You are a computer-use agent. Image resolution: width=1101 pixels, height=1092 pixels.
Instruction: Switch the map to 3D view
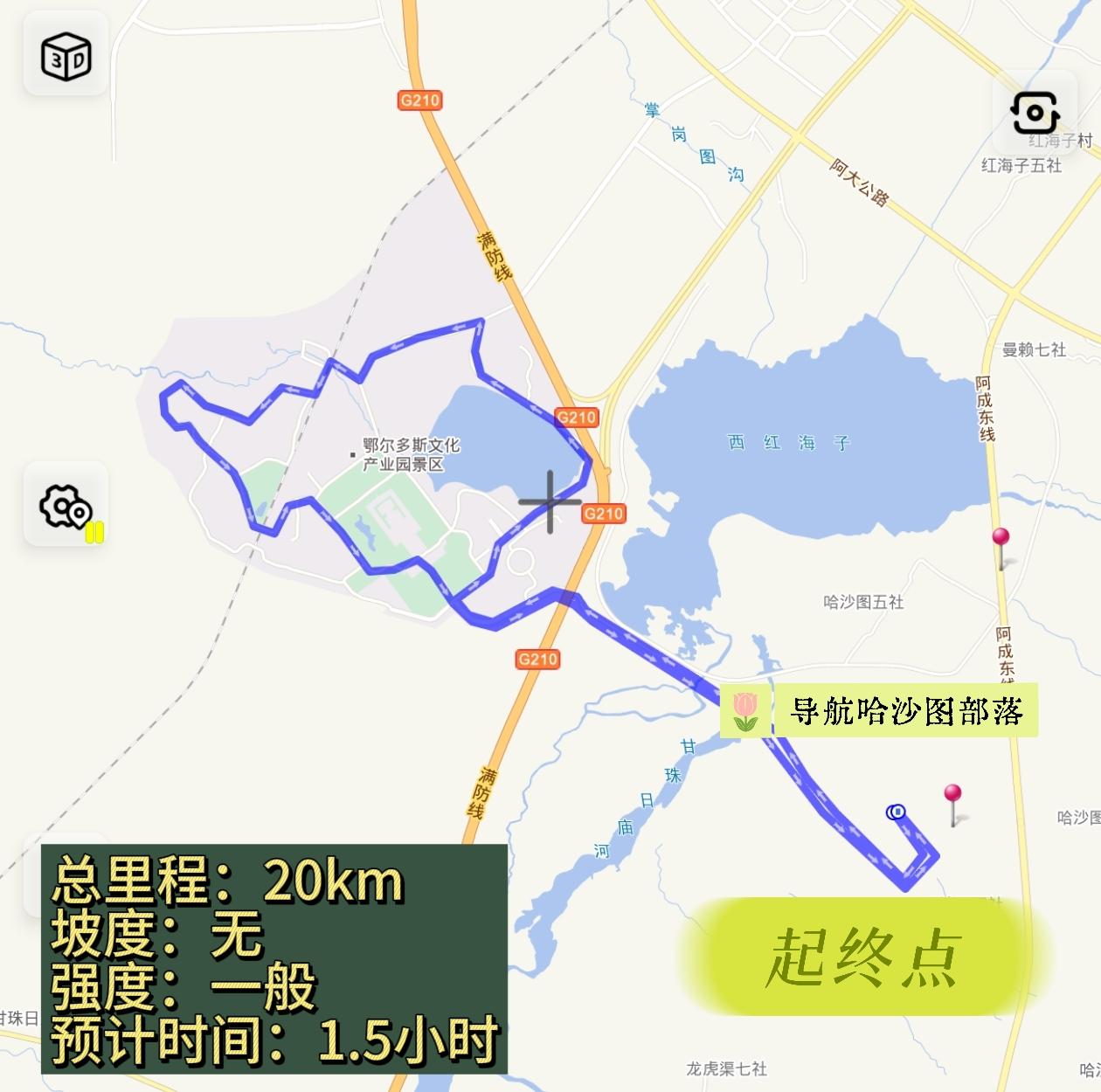(x=66, y=56)
